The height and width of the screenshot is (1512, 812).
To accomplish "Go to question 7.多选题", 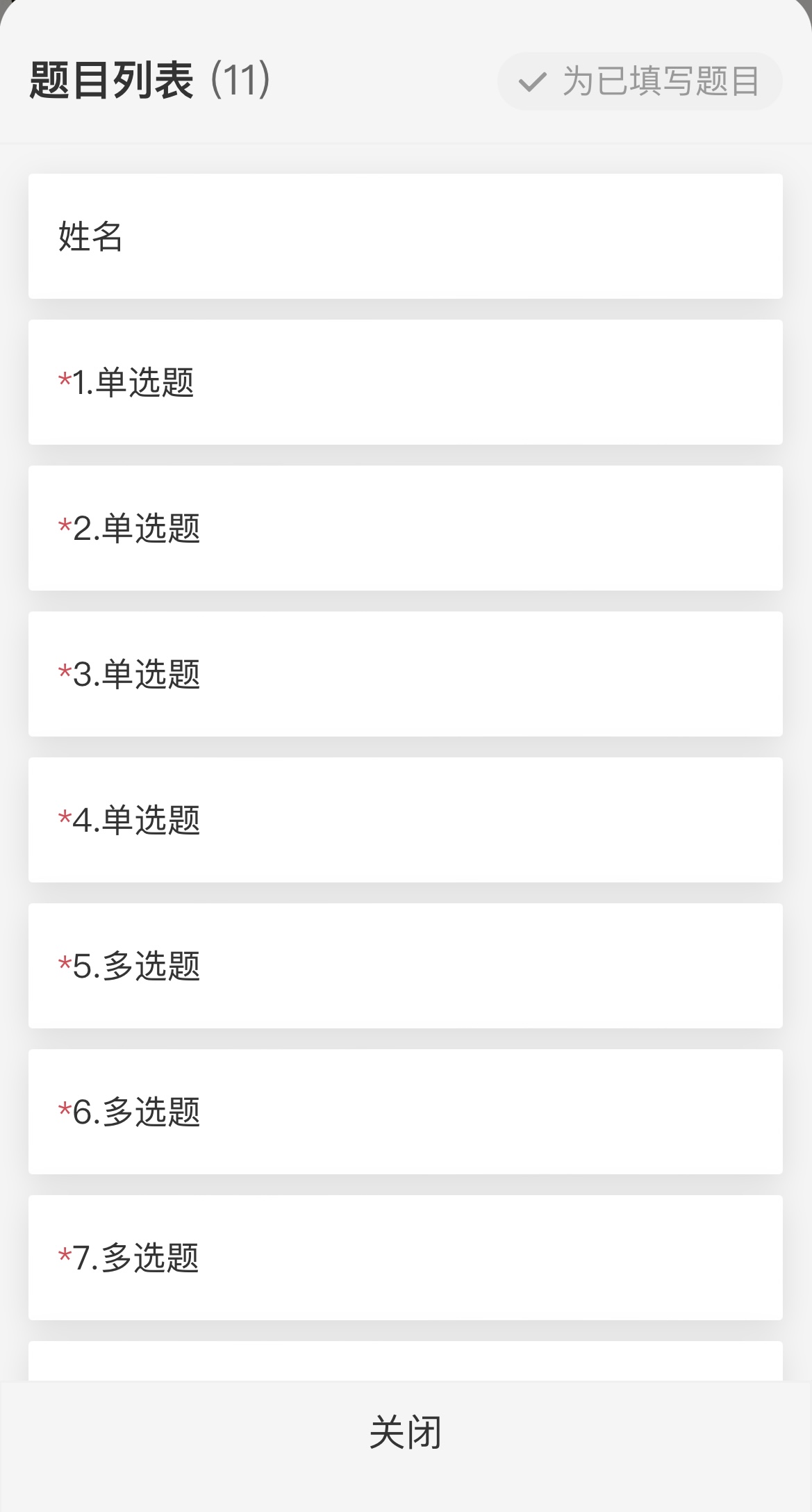I will (405, 1258).
